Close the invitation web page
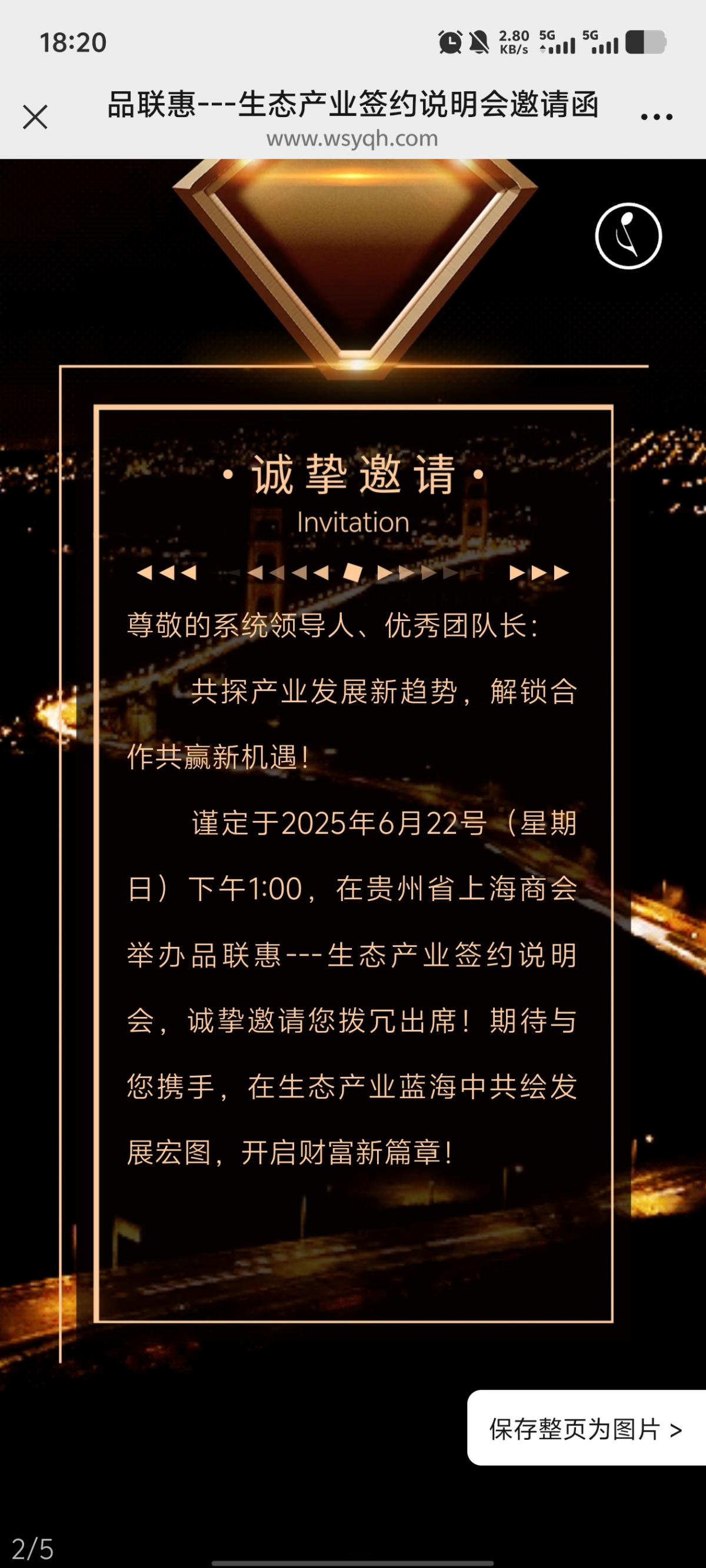This screenshot has width=706, height=1568. pos(35,117)
